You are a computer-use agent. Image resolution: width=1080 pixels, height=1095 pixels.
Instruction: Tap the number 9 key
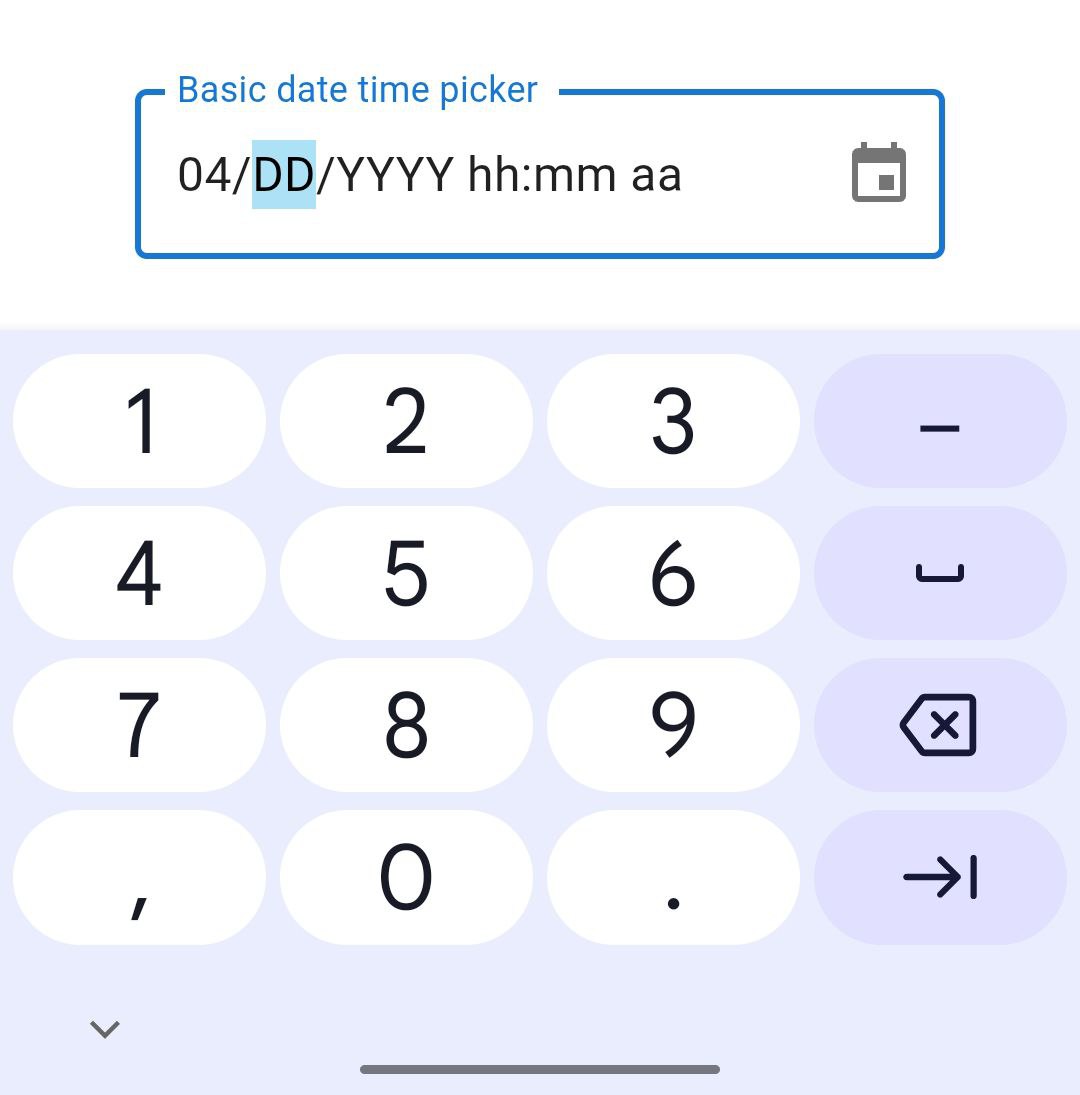pos(673,725)
